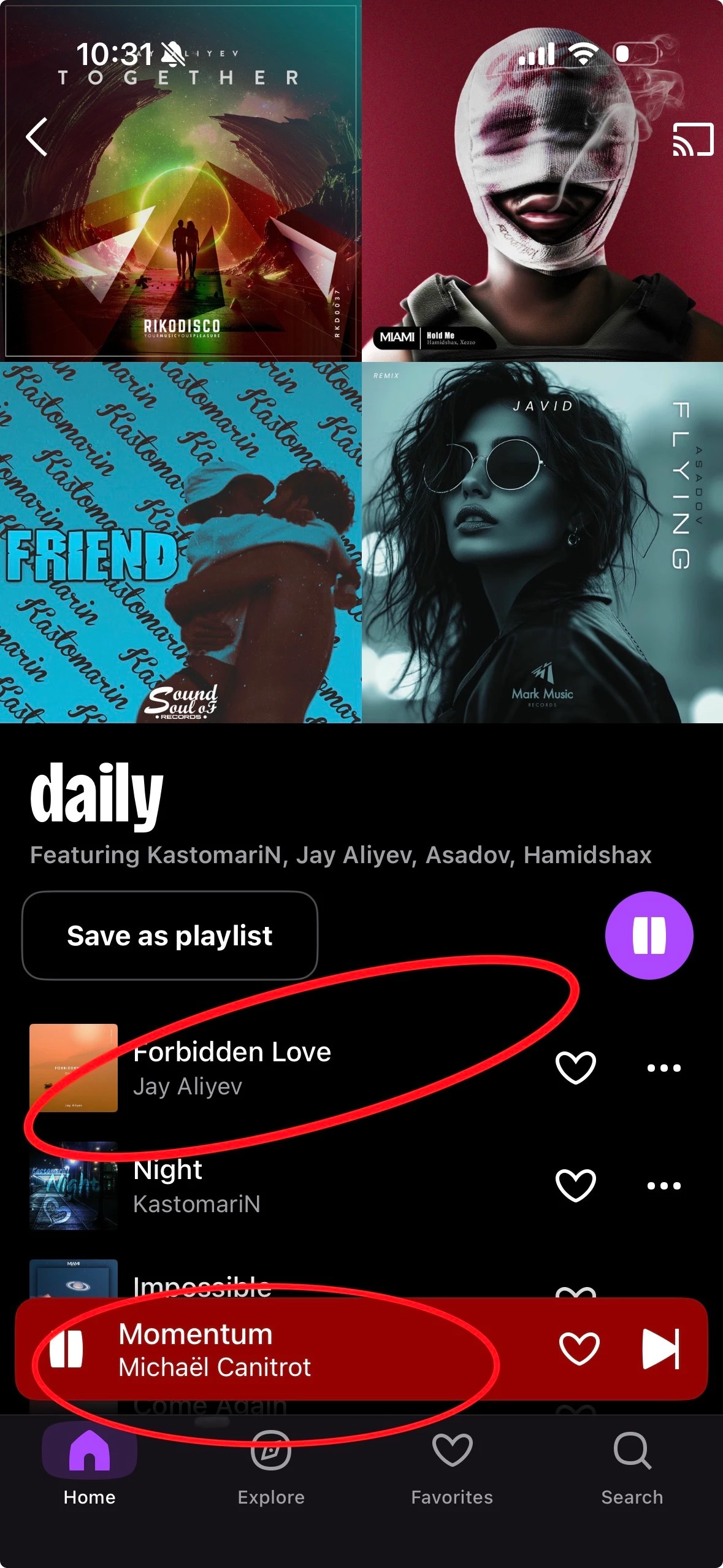Go back using the top arrow

(x=37, y=137)
